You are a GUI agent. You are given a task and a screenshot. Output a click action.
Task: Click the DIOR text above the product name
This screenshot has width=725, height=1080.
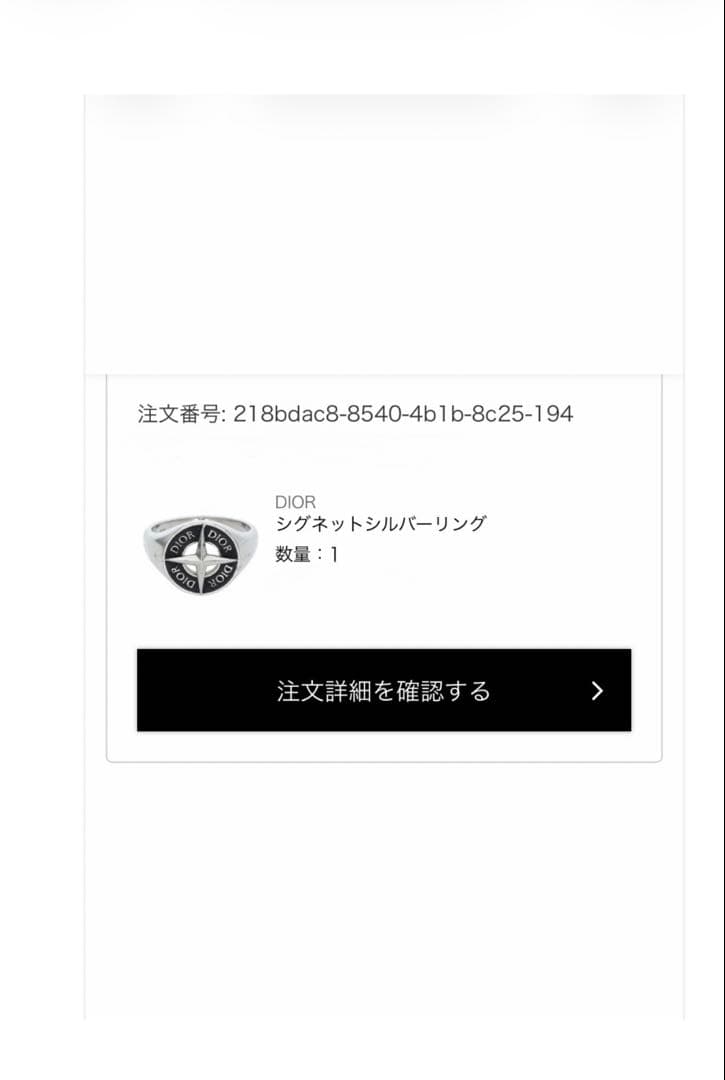pos(294,501)
